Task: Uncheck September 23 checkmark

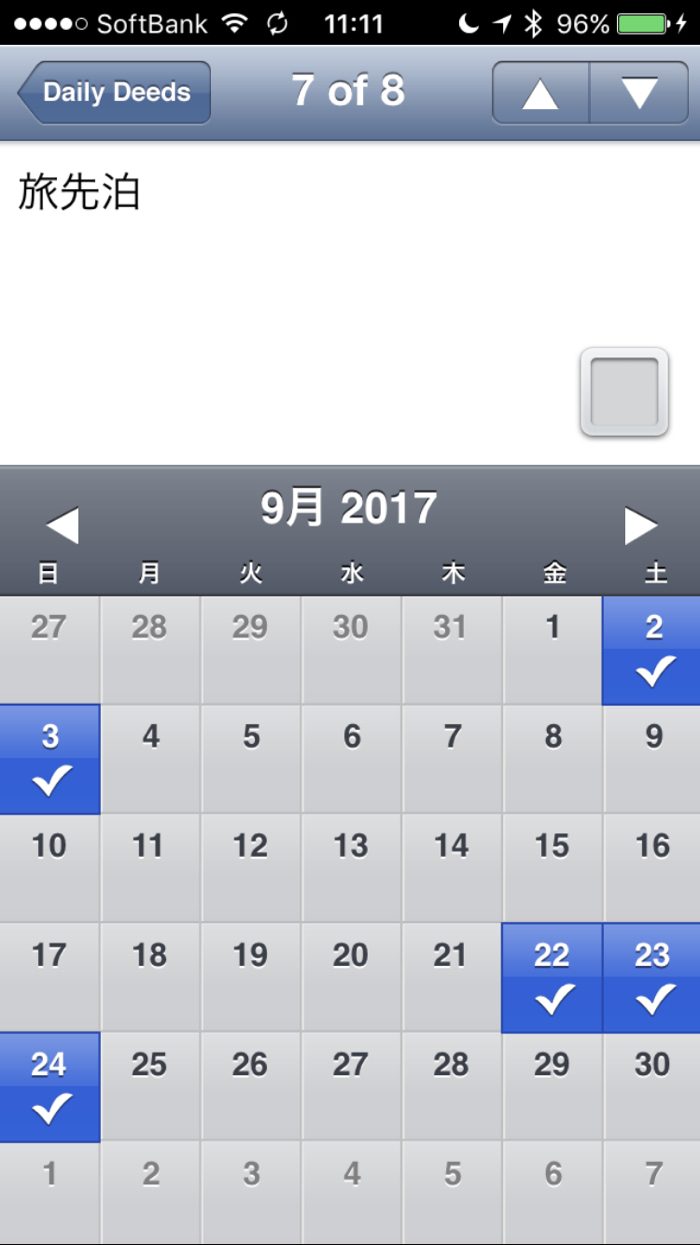Action: click(x=652, y=977)
